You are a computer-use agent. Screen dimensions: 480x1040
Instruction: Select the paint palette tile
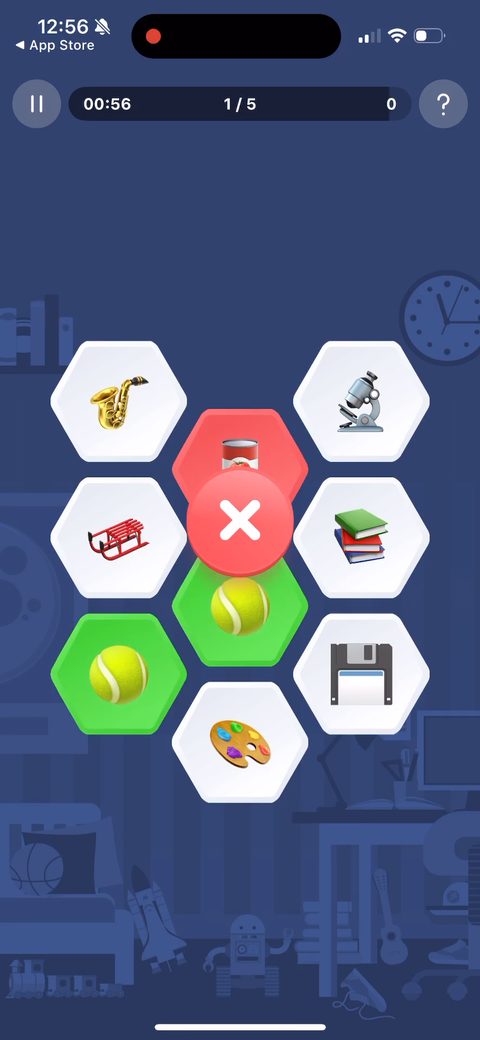[x=240, y=742]
